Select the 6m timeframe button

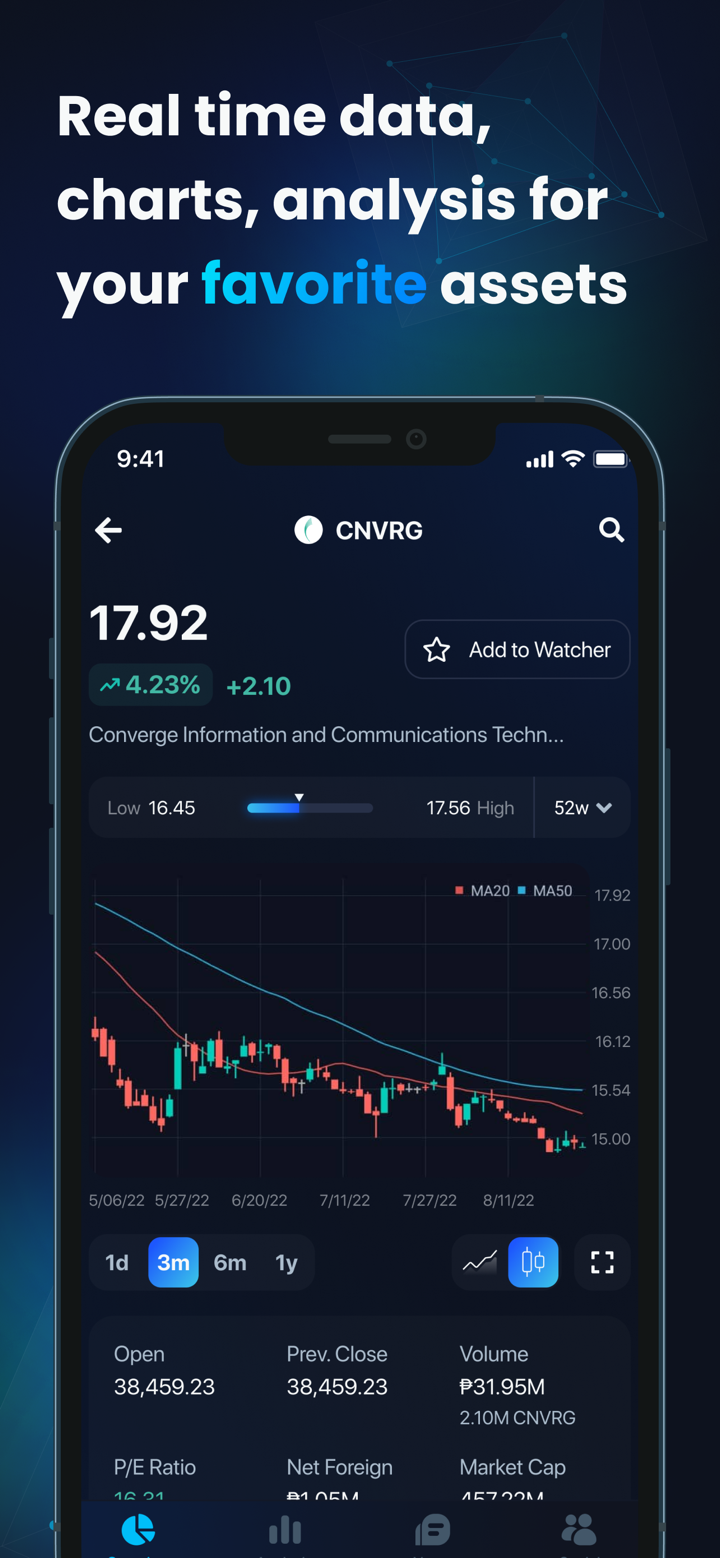[230, 1261]
